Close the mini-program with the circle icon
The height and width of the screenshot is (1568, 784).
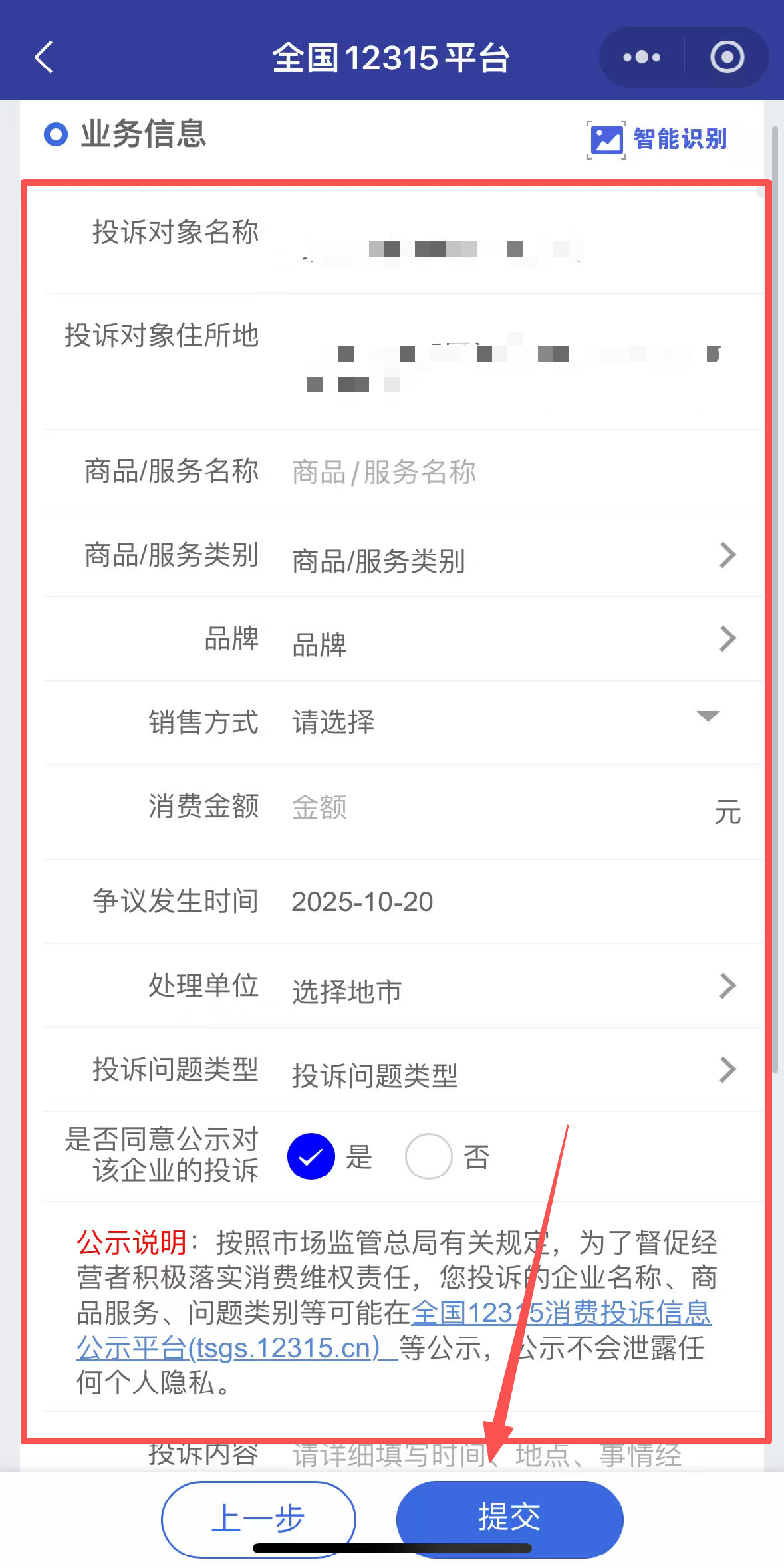click(x=727, y=57)
